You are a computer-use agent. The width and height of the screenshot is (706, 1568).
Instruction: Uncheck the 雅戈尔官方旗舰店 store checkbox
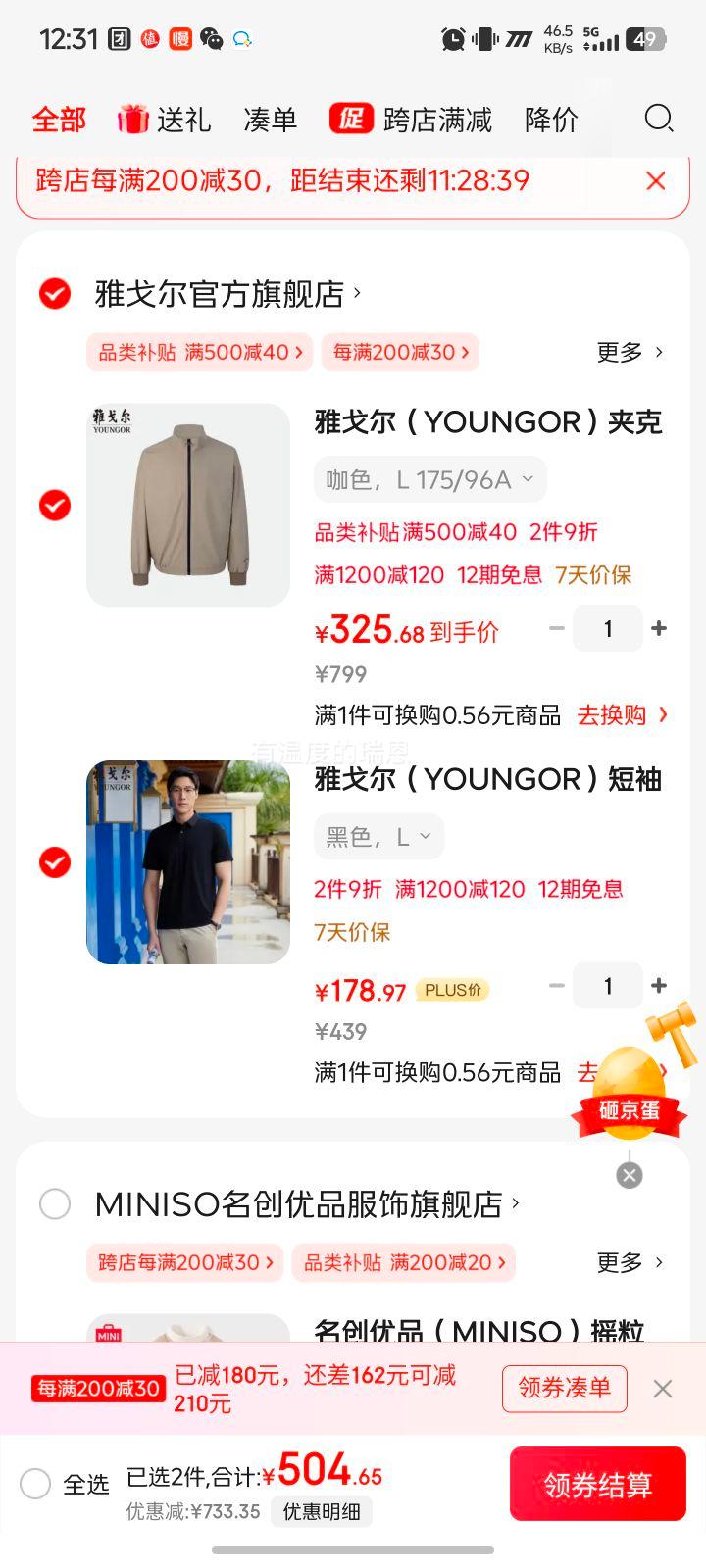tap(54, 294)
